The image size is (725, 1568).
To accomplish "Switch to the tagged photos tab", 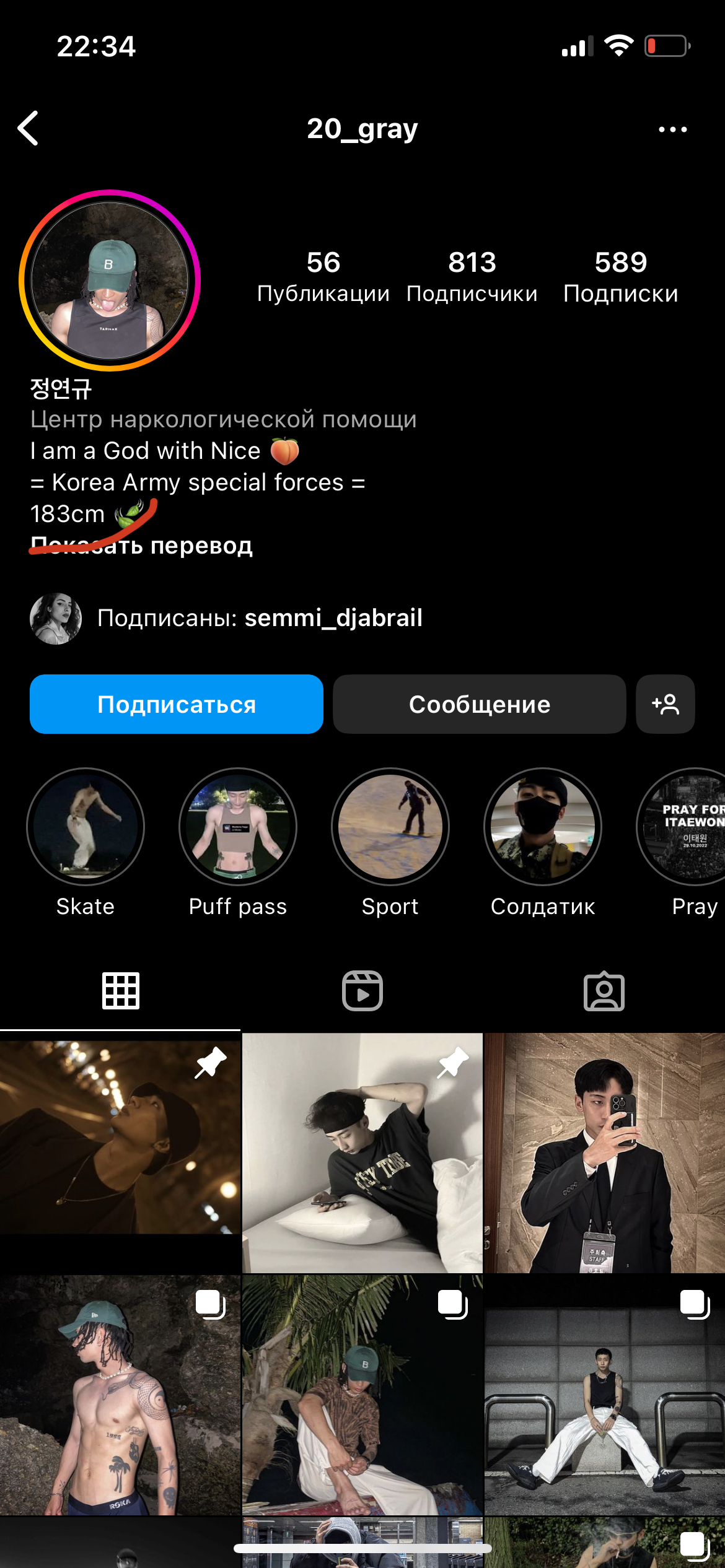I will pyautogui.click(x=604, y=991).
